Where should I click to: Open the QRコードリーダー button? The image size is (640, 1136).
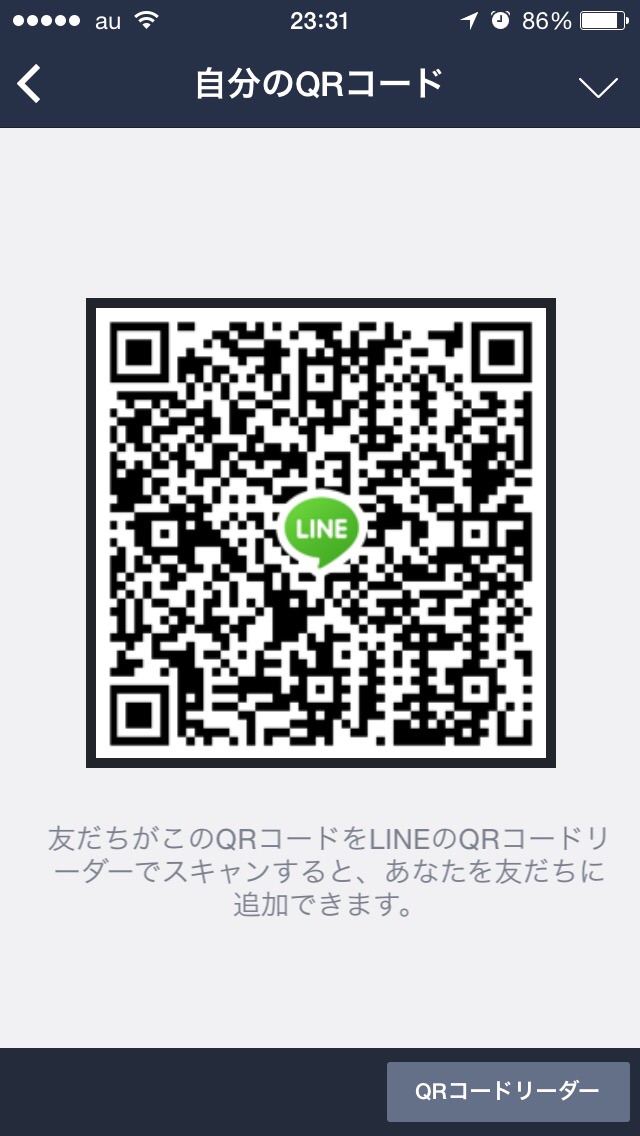[x=508, y=1091]
